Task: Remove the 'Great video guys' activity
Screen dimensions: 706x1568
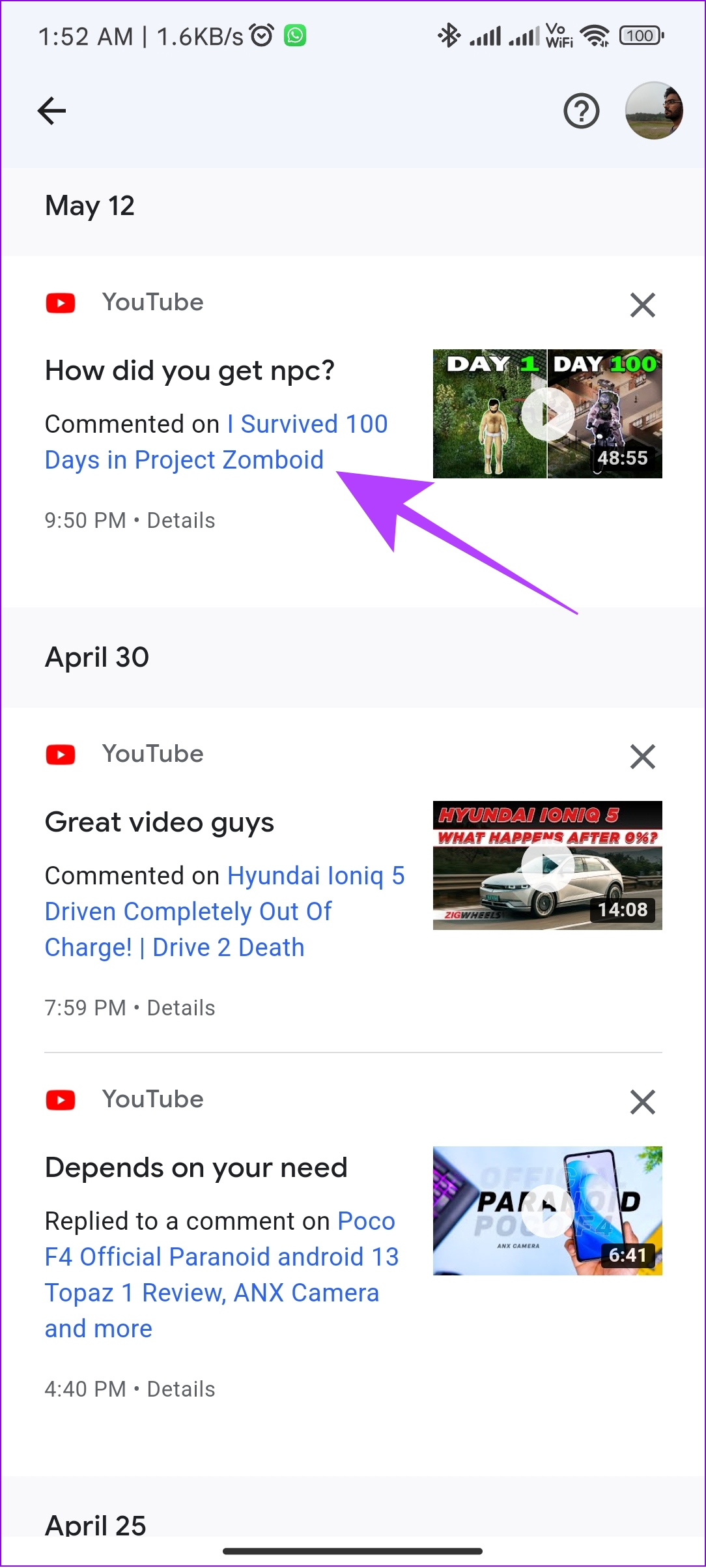Action: click(642, 756)
